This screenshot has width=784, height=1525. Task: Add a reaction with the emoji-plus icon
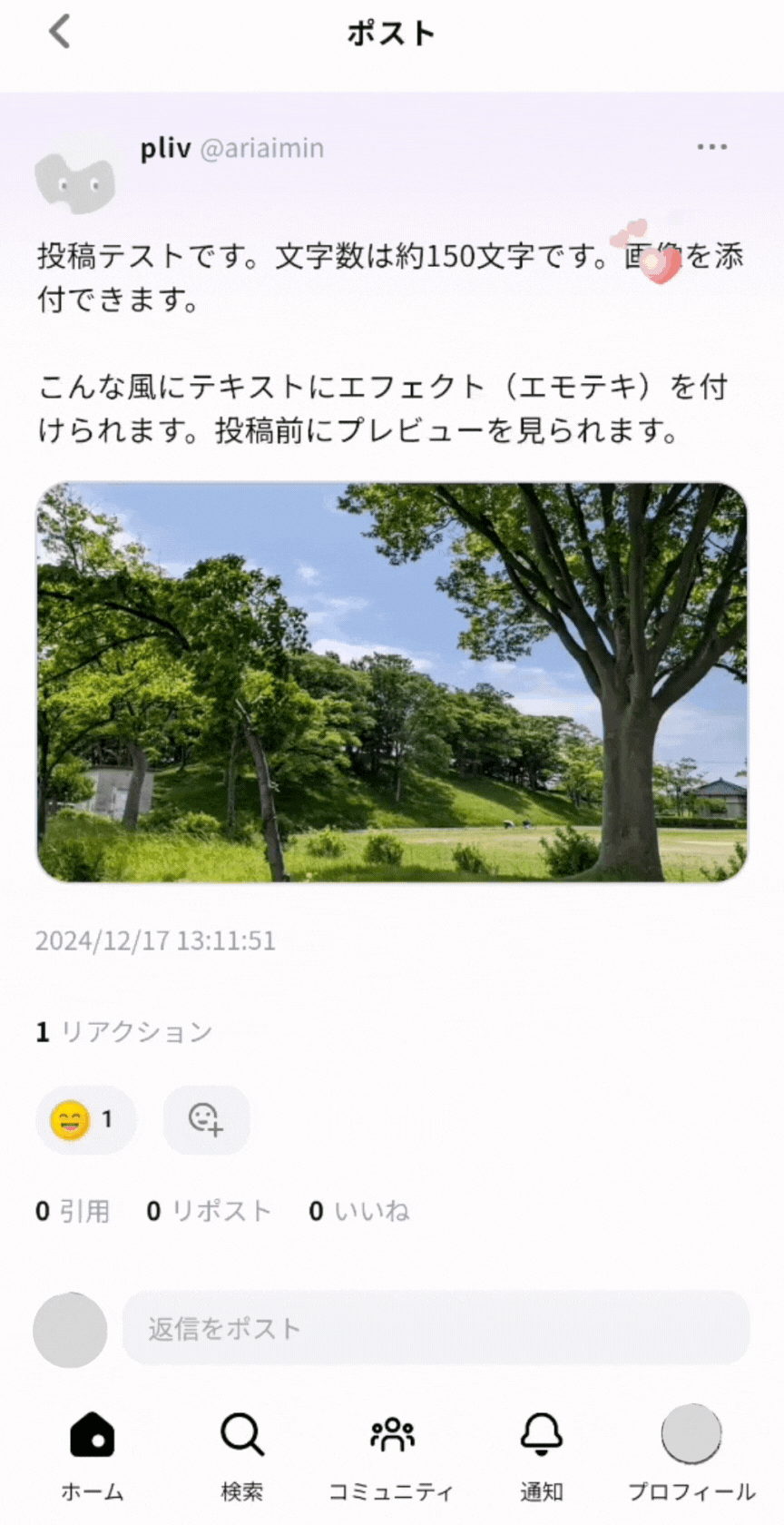click(206, 1120)
